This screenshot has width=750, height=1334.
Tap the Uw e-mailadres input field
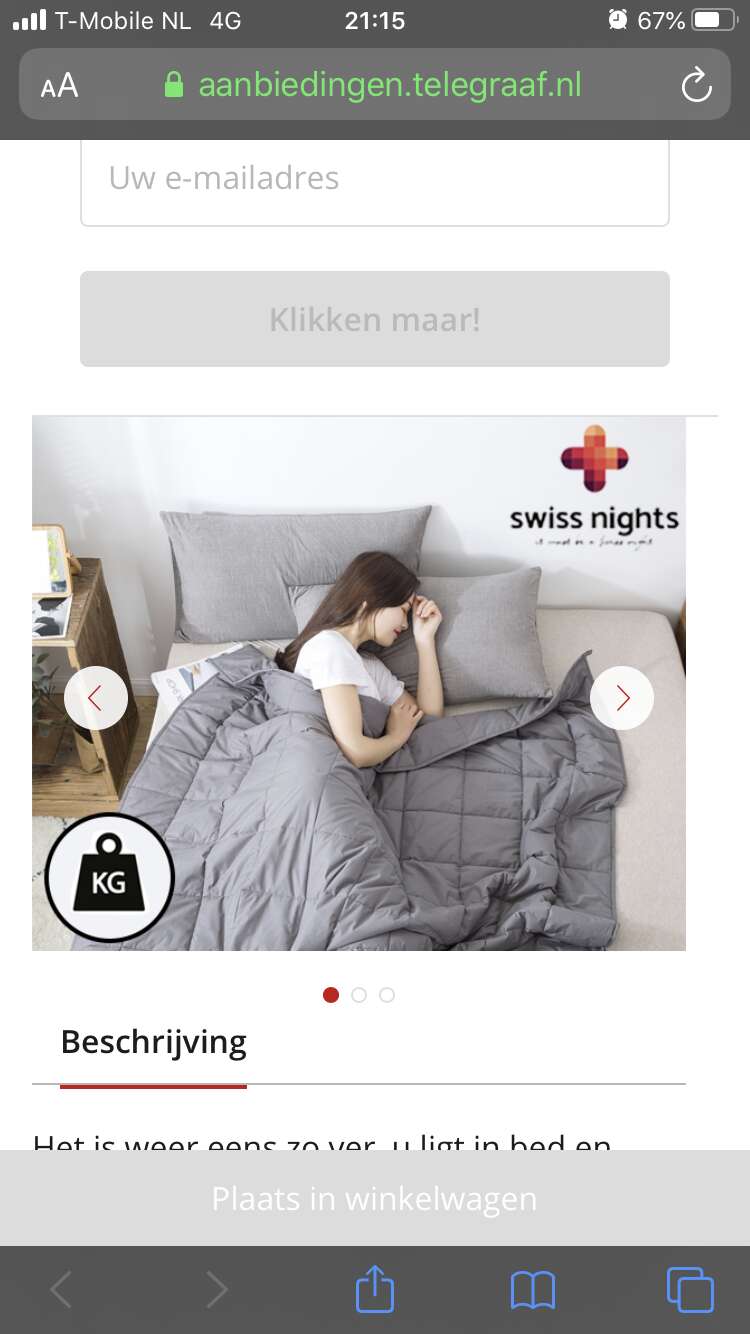pos(375,180)
